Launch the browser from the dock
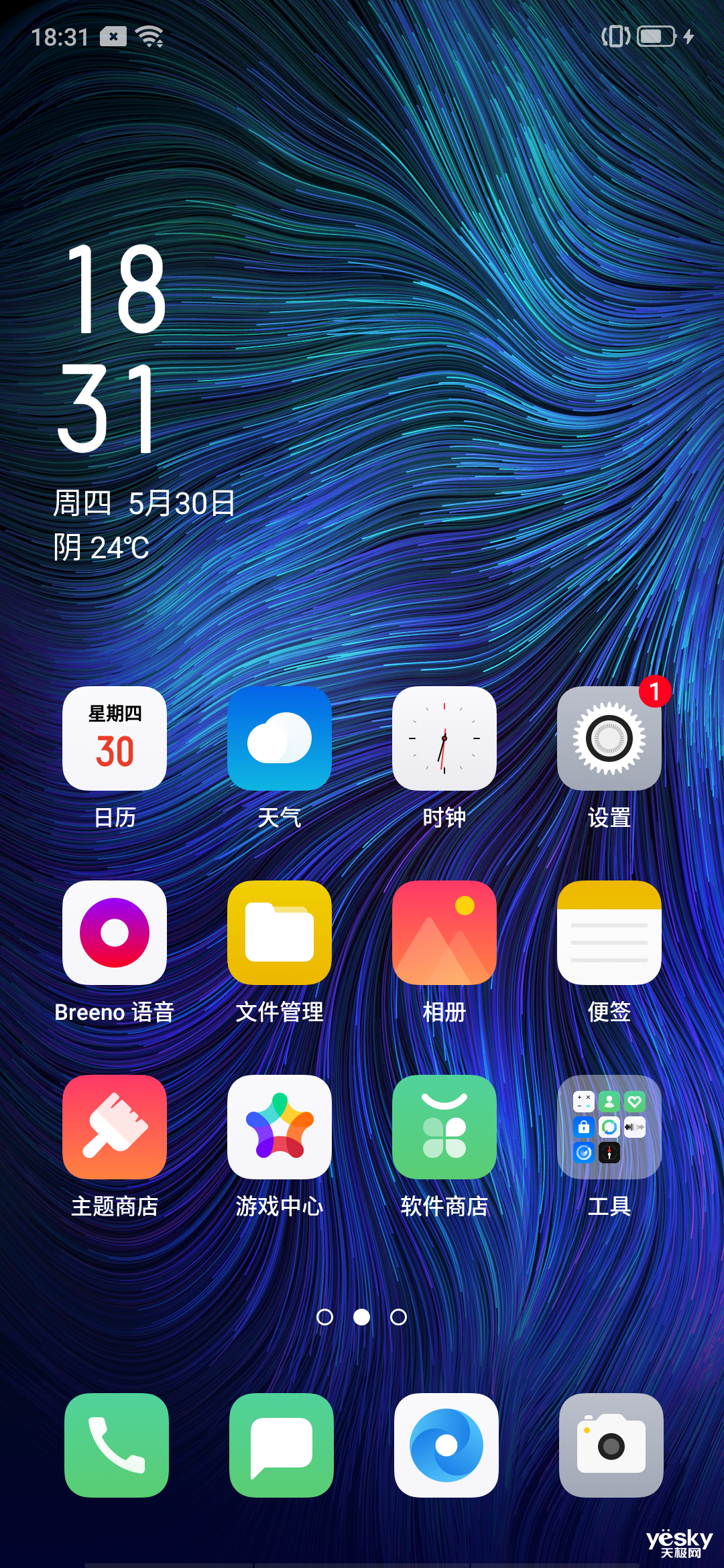Image resolution: width=724 pixels, height=1568 pixels. [x=446, y=1445]
